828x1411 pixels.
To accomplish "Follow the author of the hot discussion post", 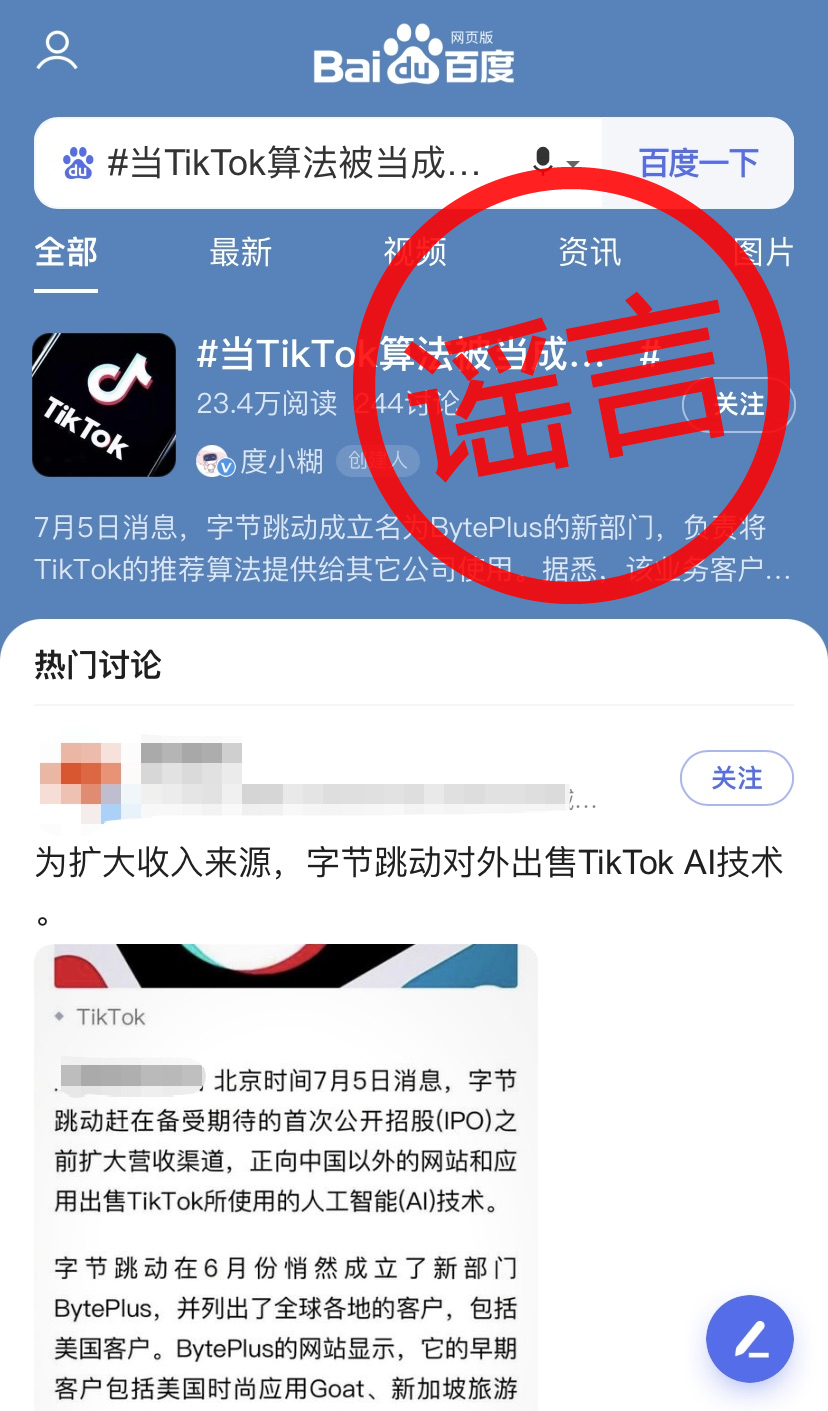I will 737,778.
